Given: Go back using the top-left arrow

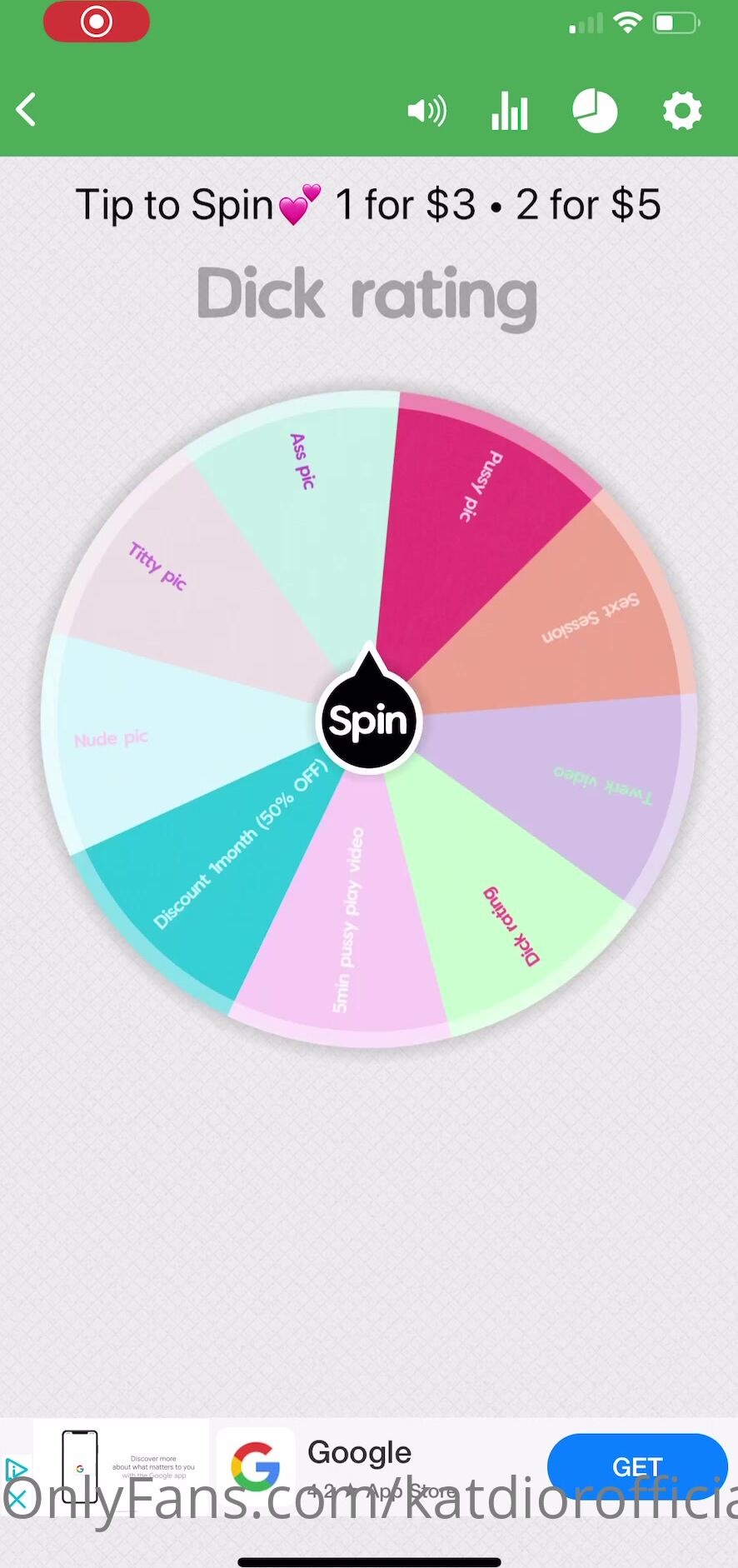Looking at the screenshot, I should (27, 110).
